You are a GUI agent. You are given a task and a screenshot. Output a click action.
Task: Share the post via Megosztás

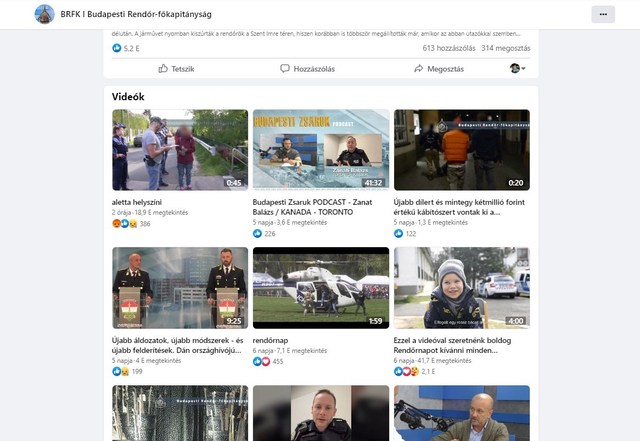438,69
